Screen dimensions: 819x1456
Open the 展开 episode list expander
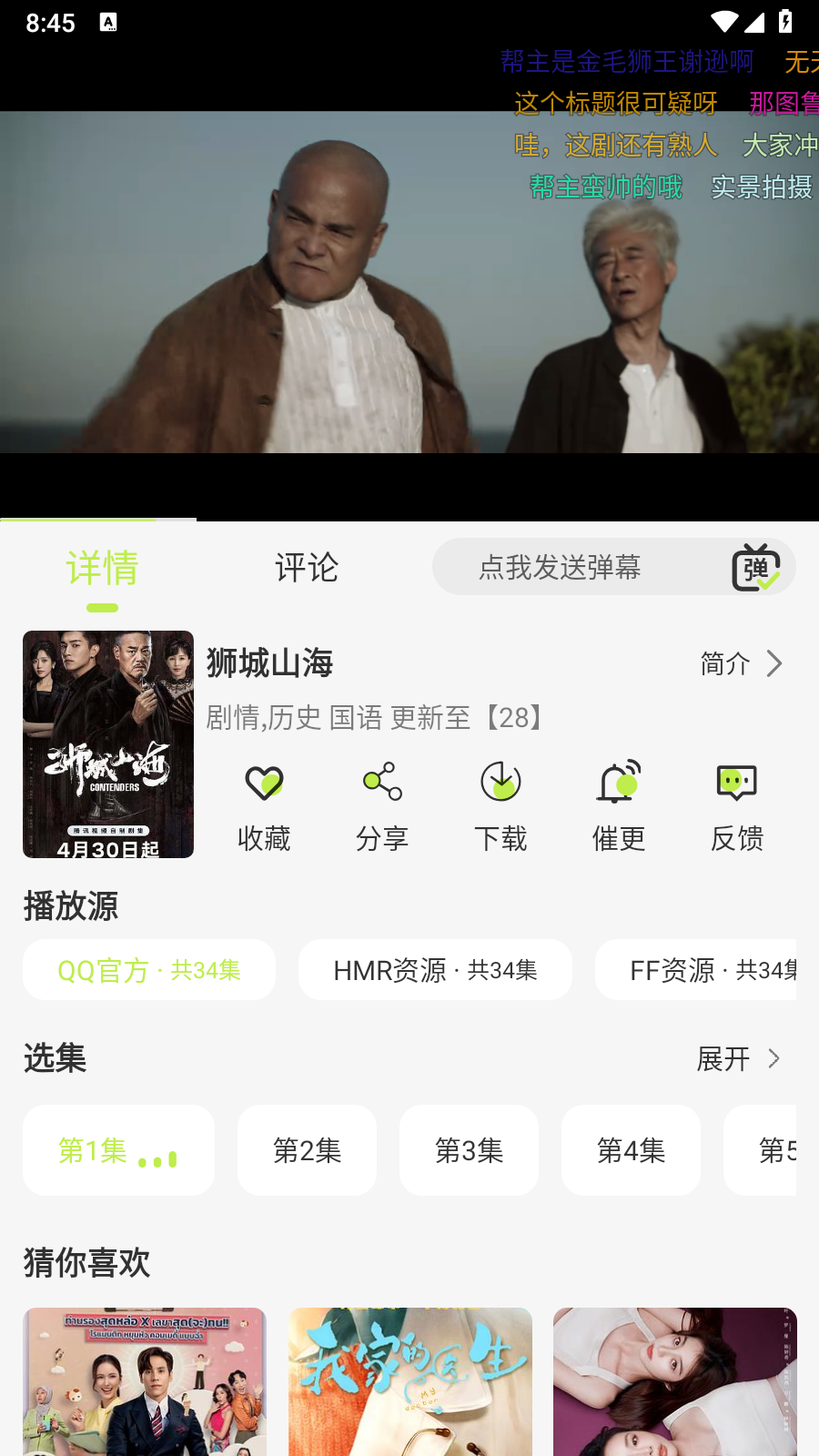click(723, 1058)
